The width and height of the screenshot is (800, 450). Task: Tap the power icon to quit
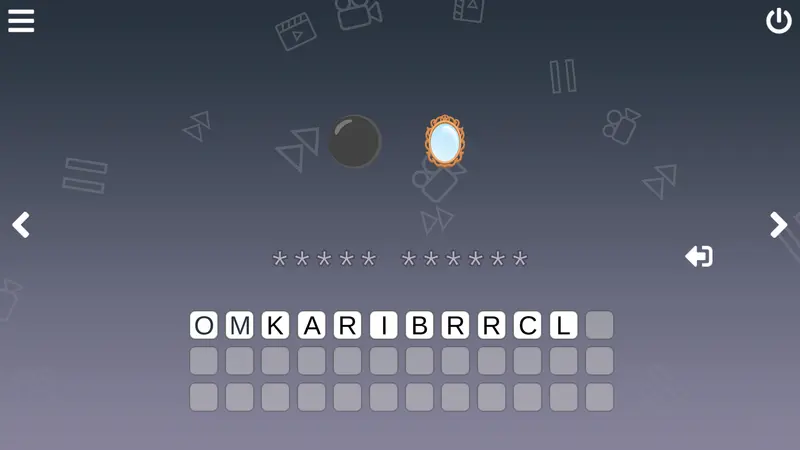click(779, 21)
